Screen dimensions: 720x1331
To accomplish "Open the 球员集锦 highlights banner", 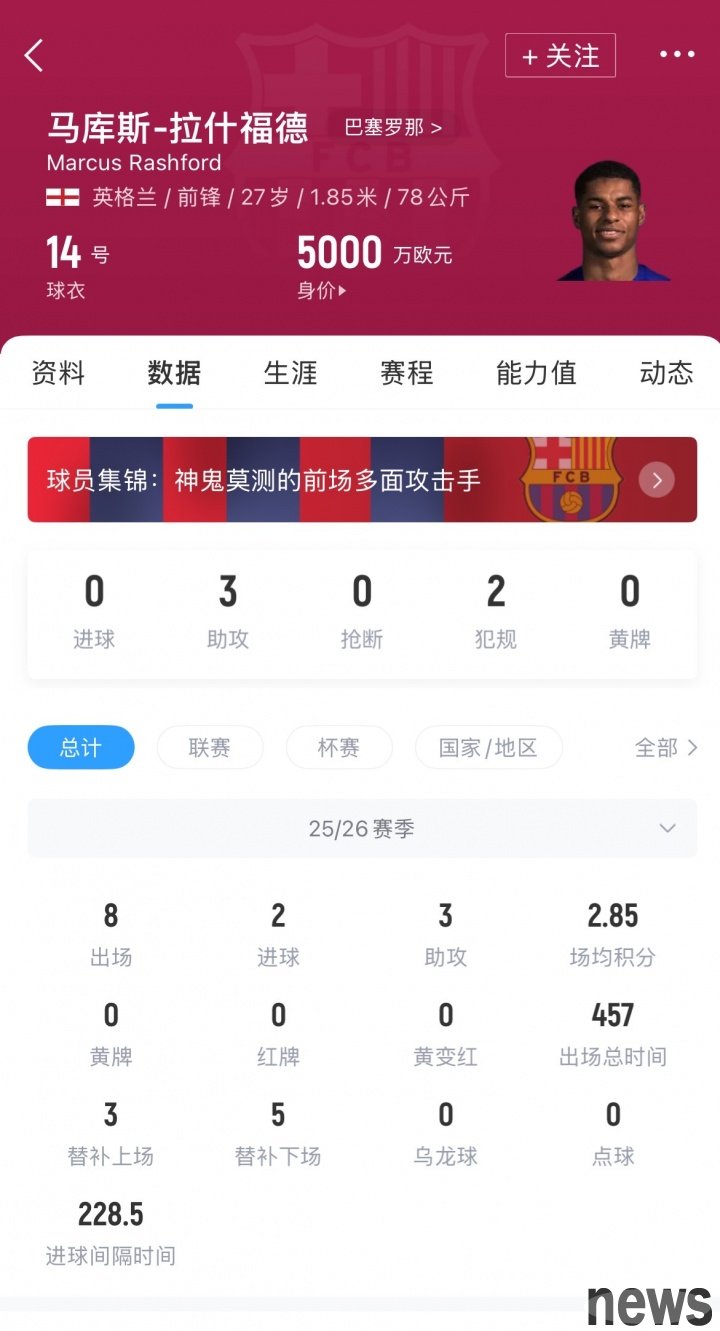I will (362, 480).
